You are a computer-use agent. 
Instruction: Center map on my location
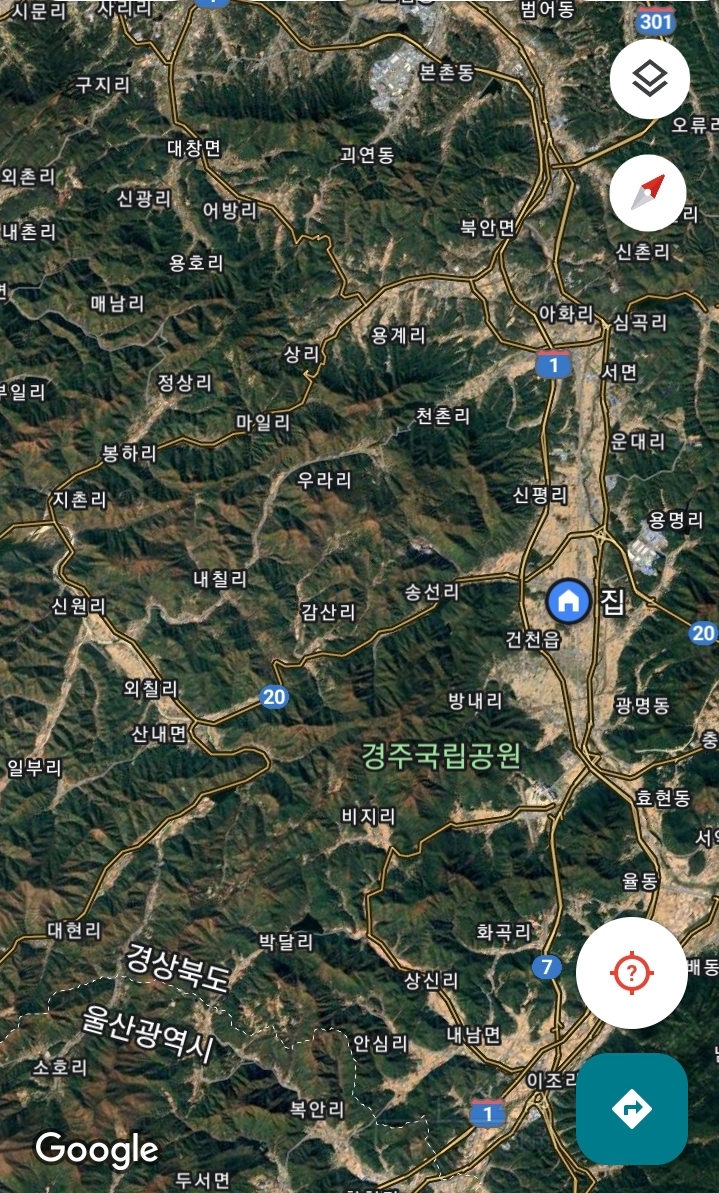pos(632,972)
